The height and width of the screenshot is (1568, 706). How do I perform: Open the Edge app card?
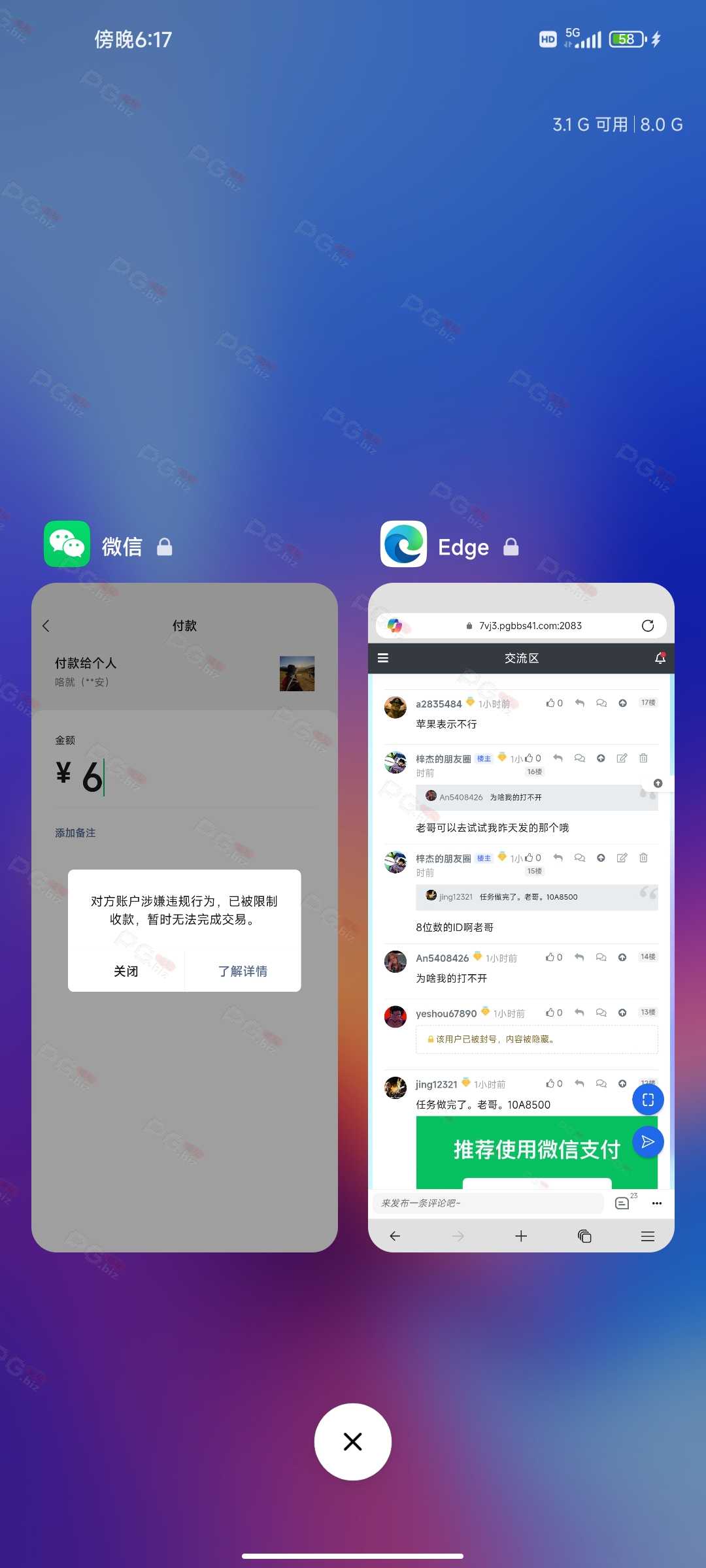521,917
